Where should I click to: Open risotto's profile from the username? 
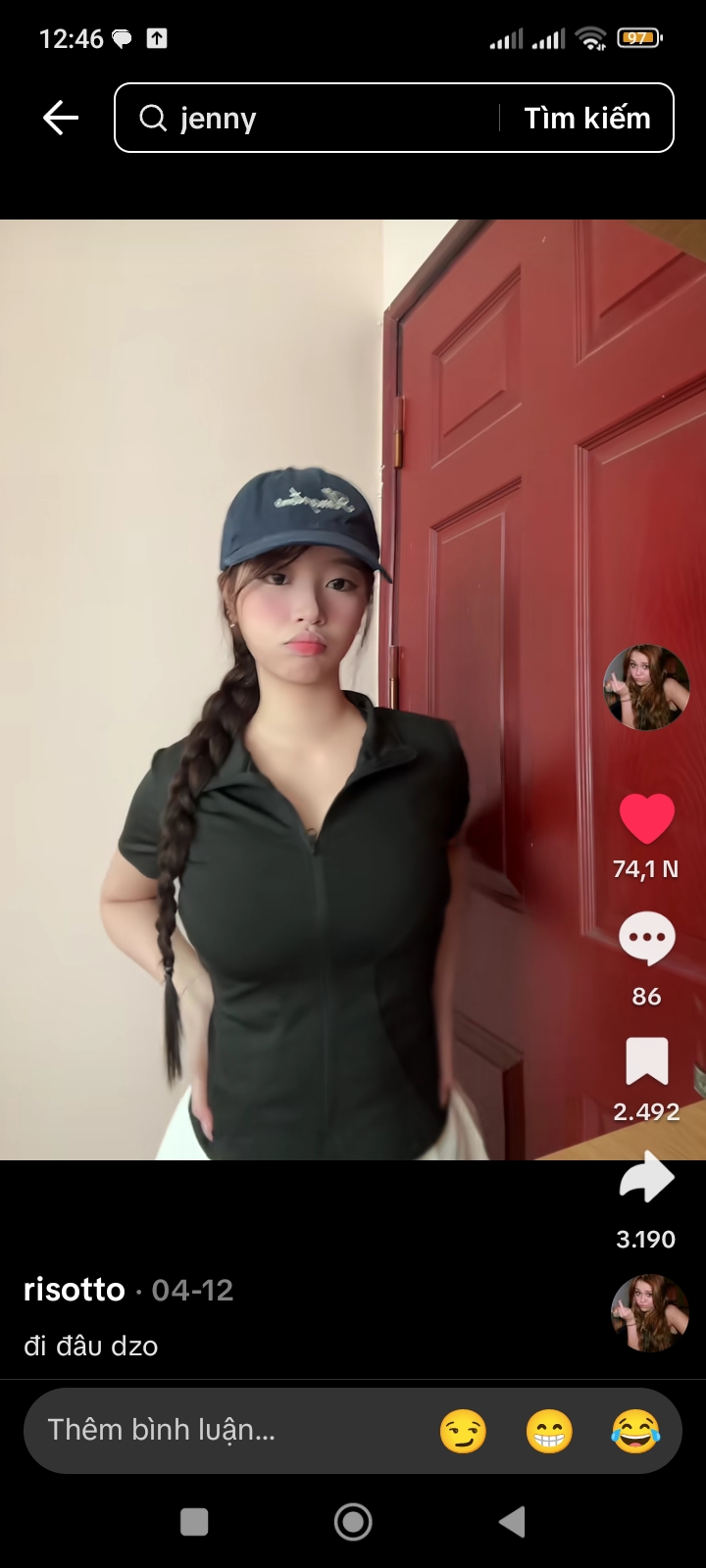coord(75,1290)
